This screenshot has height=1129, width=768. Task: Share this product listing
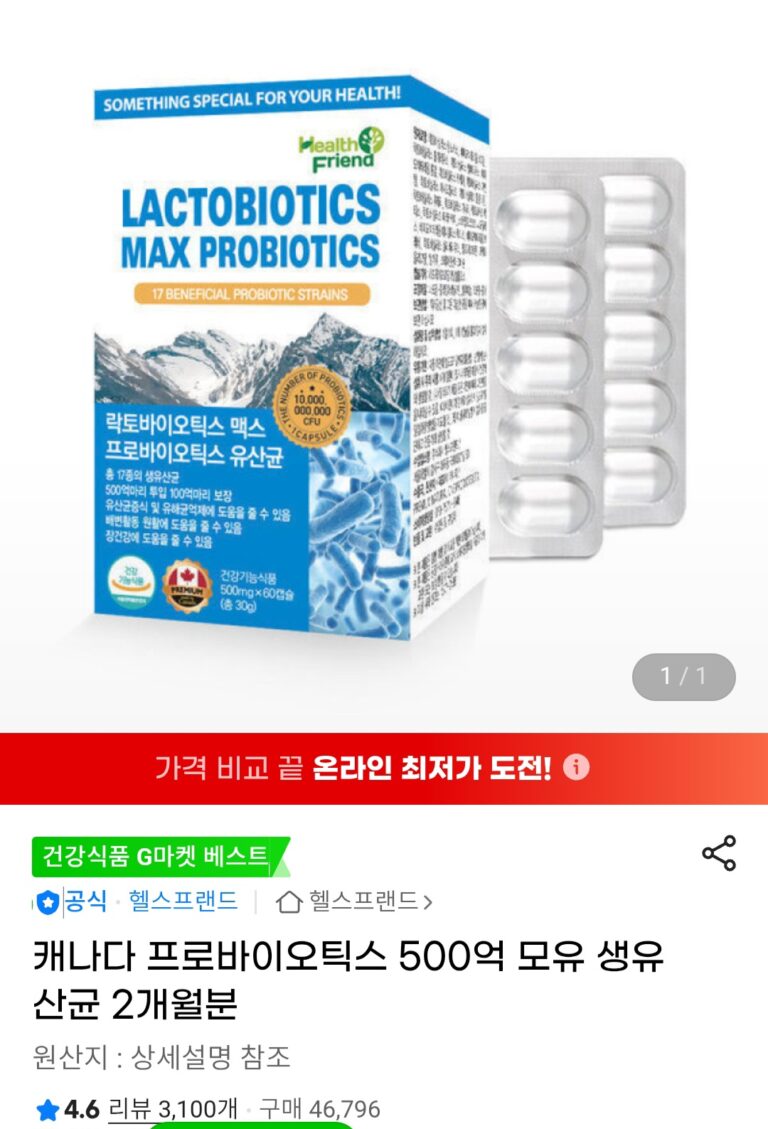(x=718, y=853)
